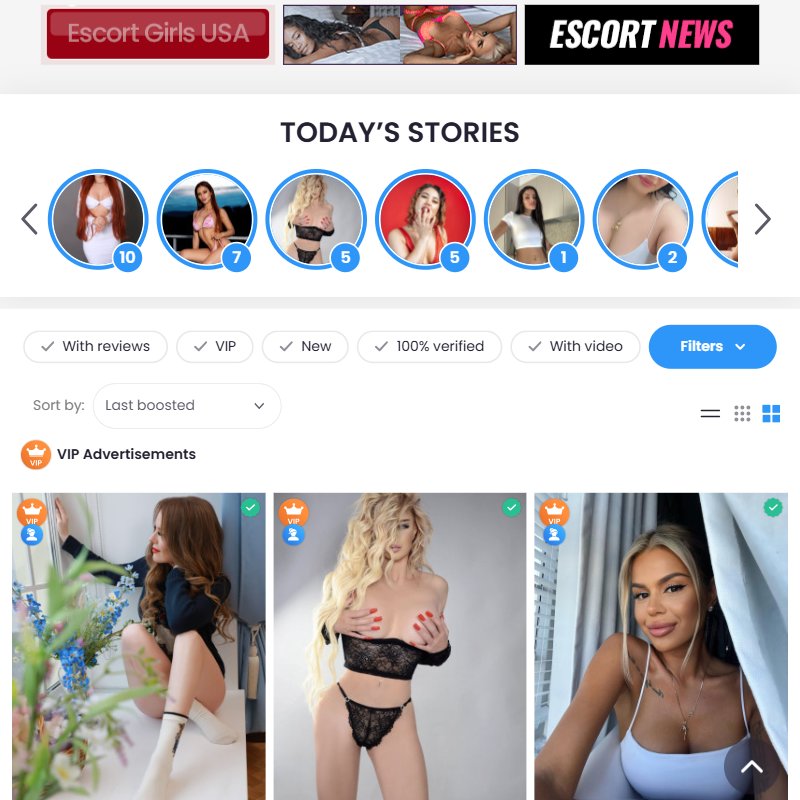800x800 pixels.
Task: Select the New filter chip
Action: pos(304,346)
